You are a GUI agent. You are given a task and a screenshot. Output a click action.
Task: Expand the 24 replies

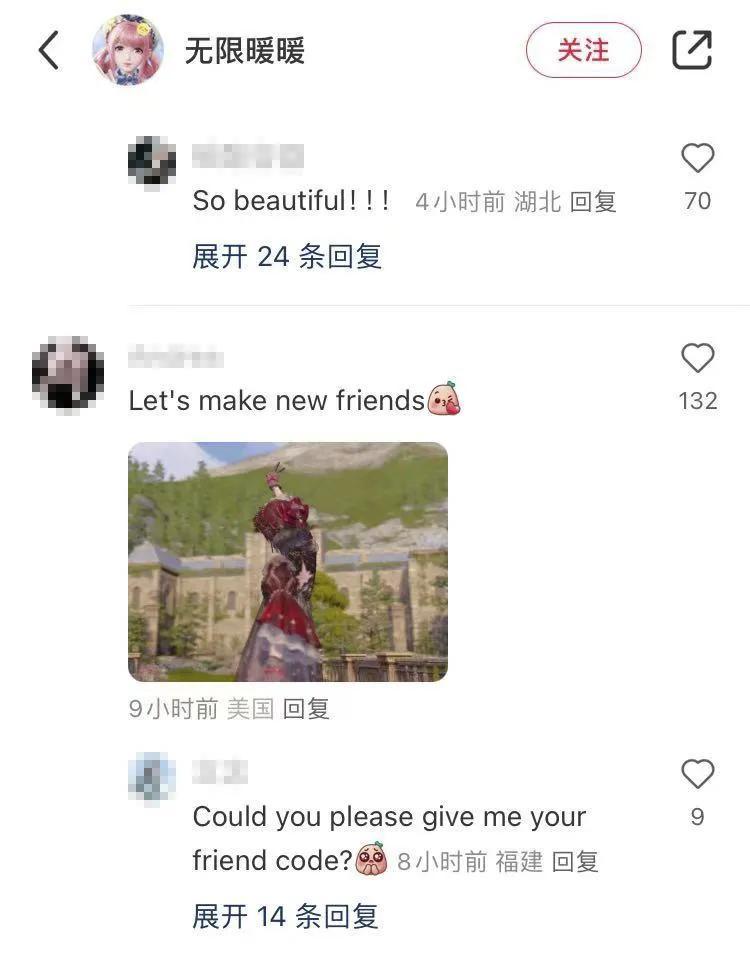coord(287,257)
